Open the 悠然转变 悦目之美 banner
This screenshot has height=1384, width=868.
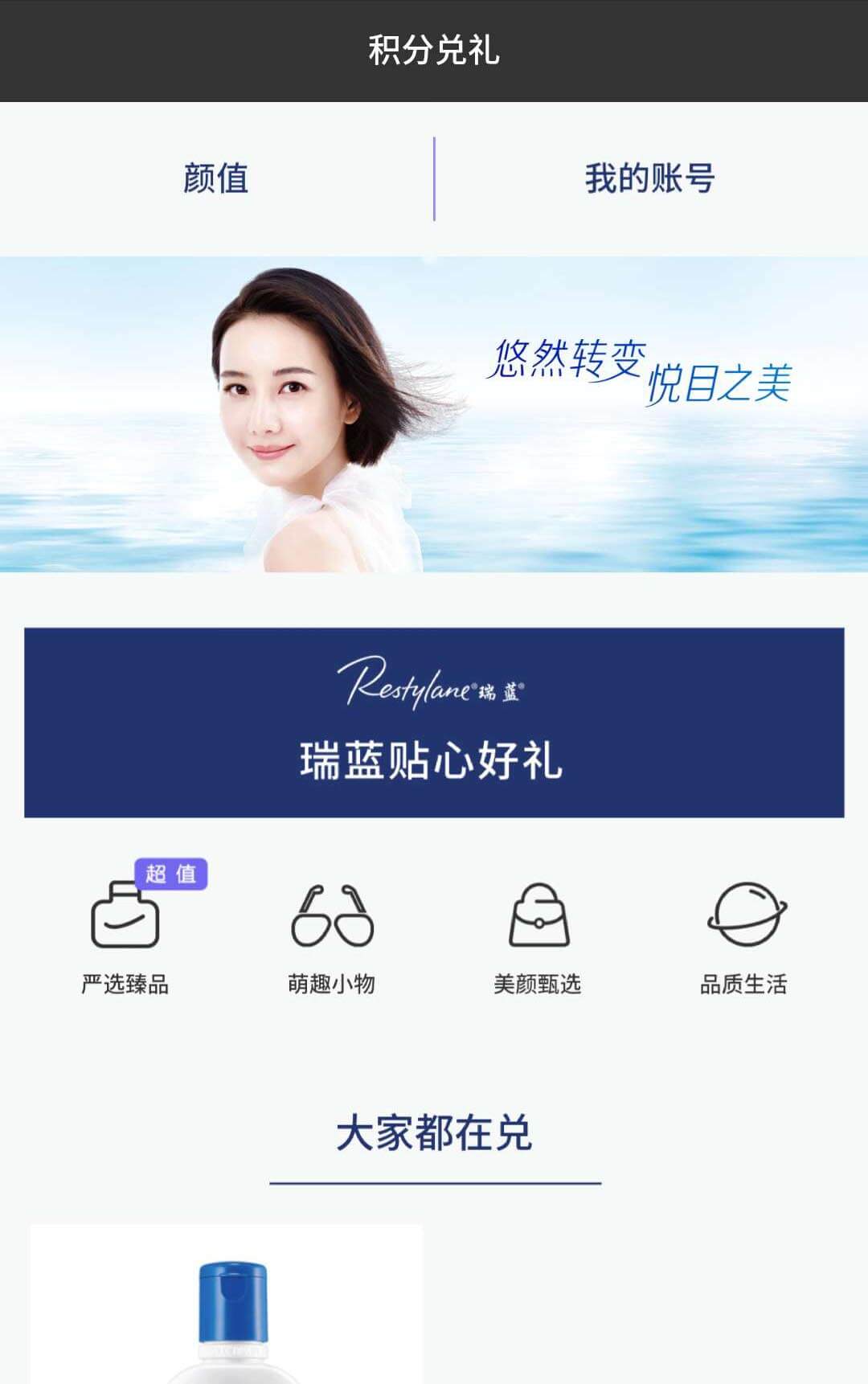[x=434, y=414]
